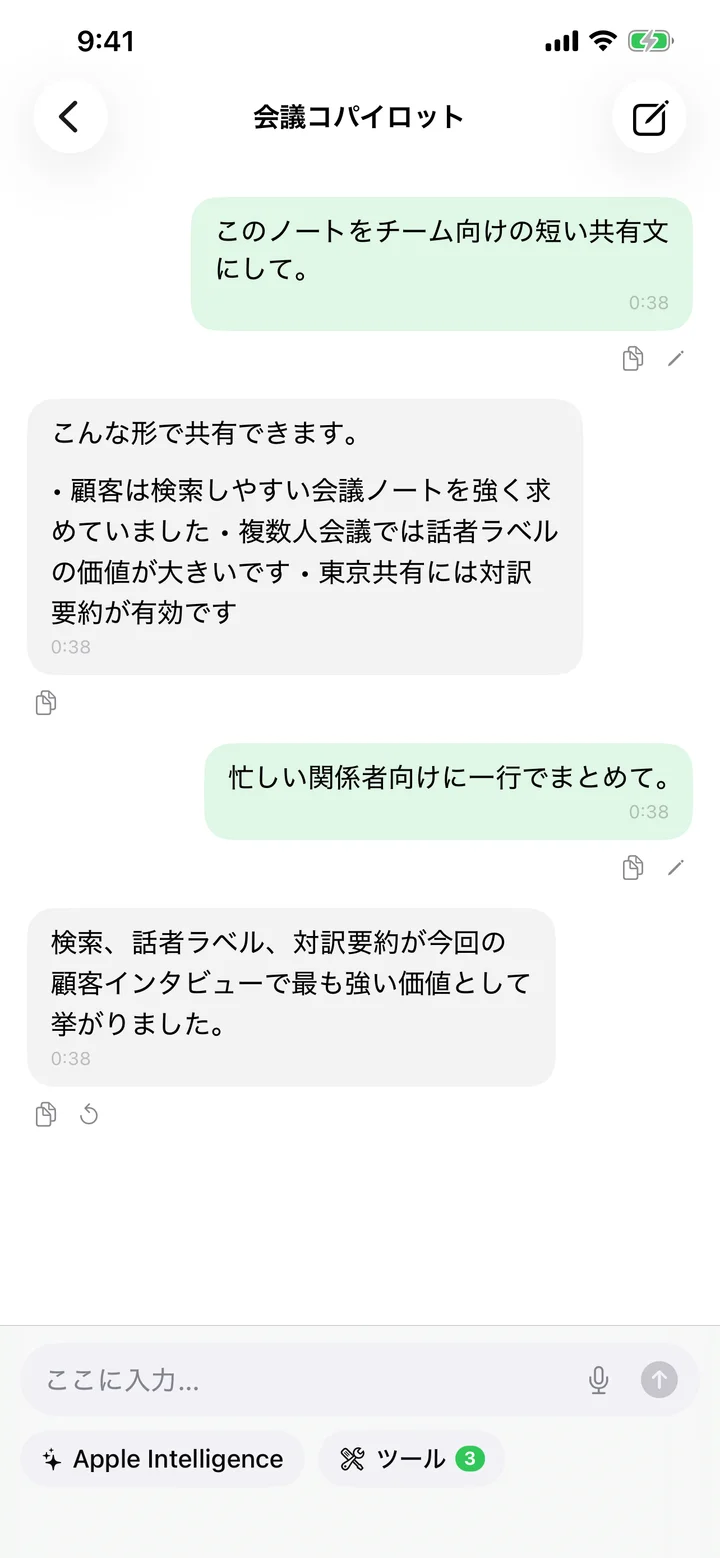The width and height of the screenshot is (720, 1558).
Task: Copy the second user message
Action: (632, 868)
